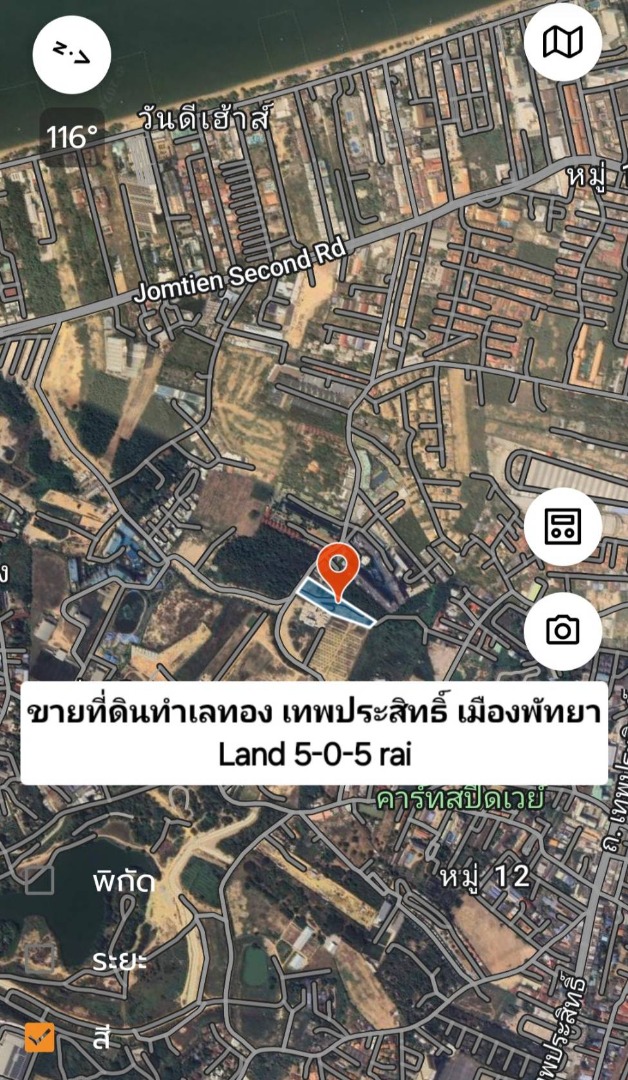The height and width of the screenshot is (1080, 628).
Task: Enable the ระยะ (distance) checkbox
Action: point(40,960)
